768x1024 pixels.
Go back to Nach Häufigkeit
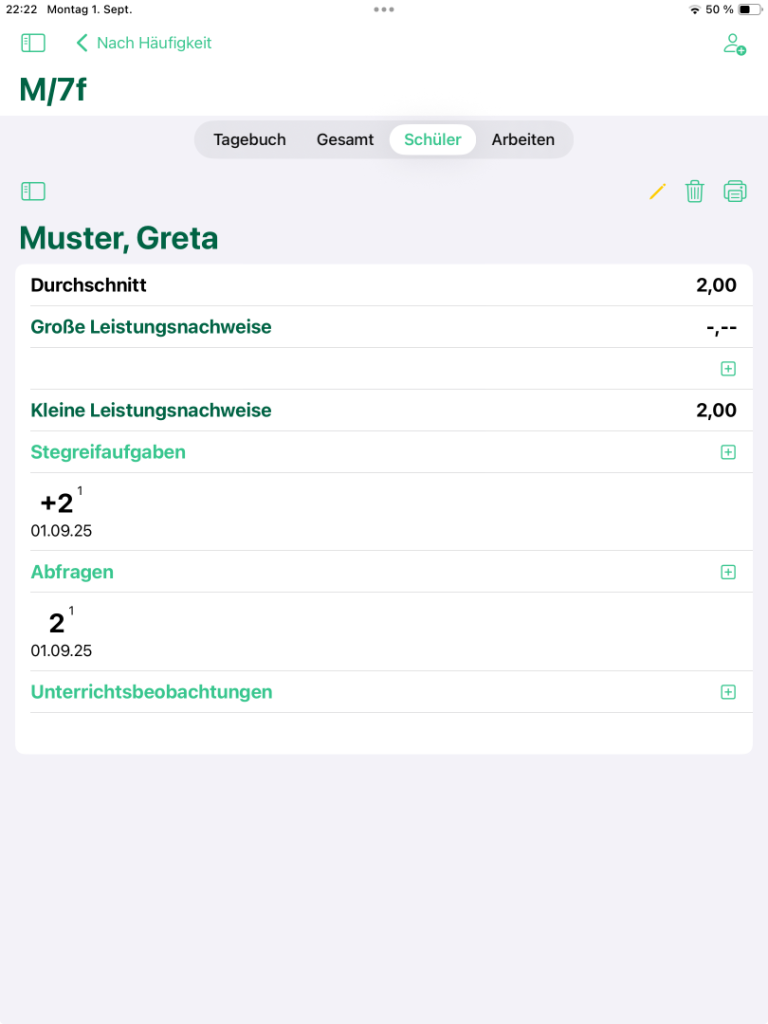tap(144, 43)
